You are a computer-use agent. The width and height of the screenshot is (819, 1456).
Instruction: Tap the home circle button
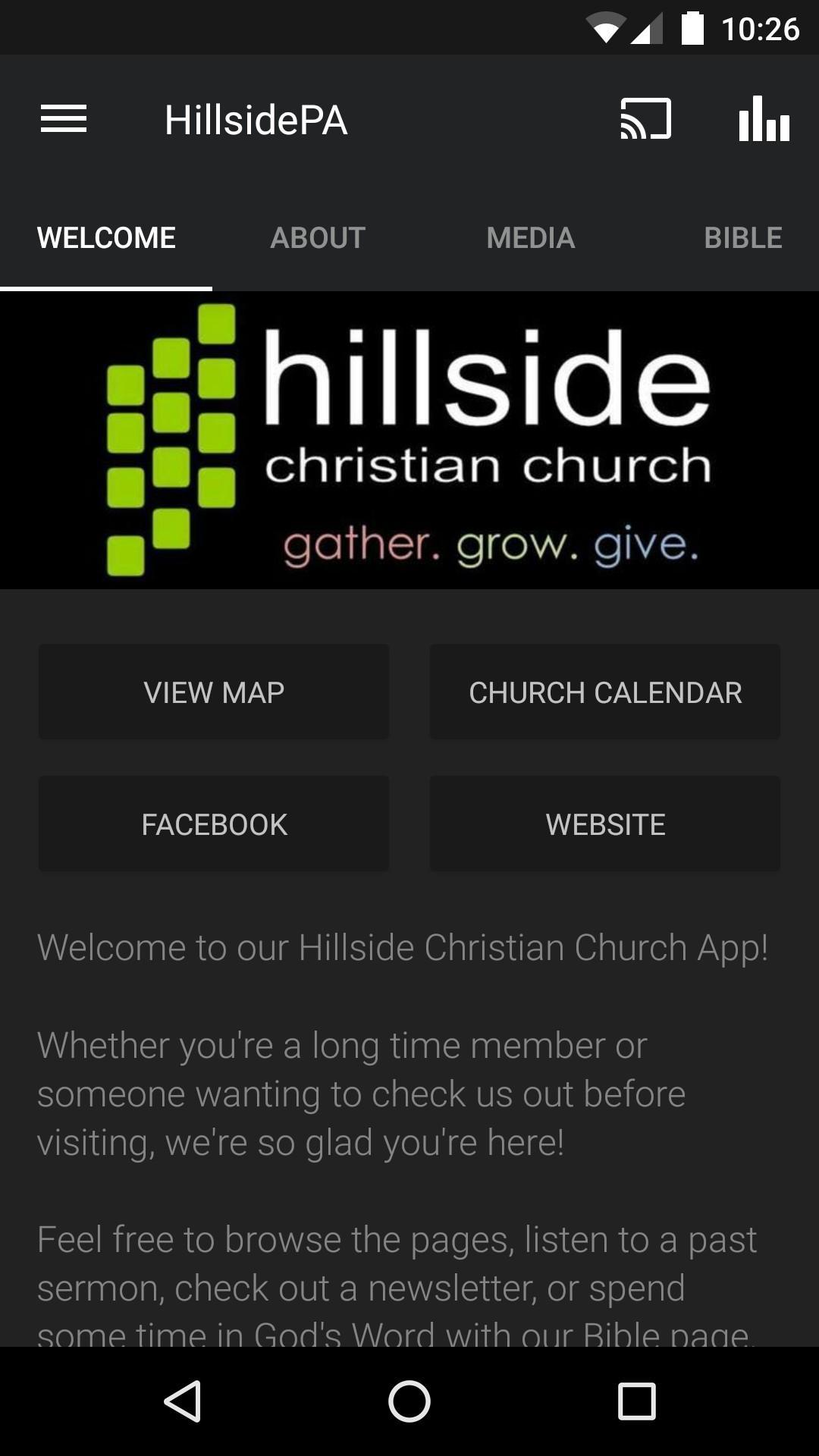point(409,1401)
